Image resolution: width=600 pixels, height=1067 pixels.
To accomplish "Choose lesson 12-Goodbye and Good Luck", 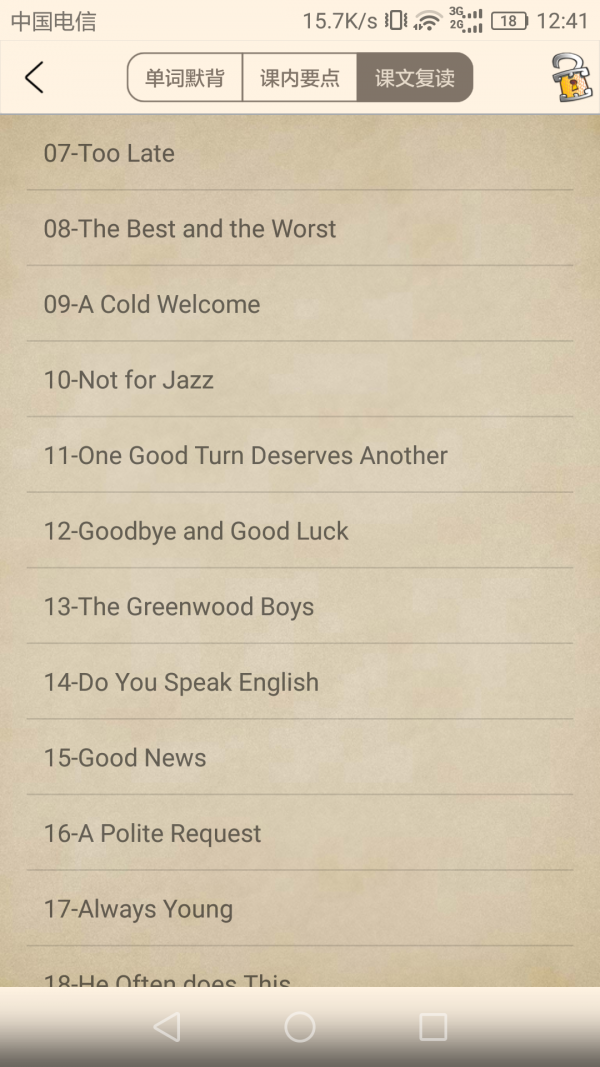I will click(300, 531).
